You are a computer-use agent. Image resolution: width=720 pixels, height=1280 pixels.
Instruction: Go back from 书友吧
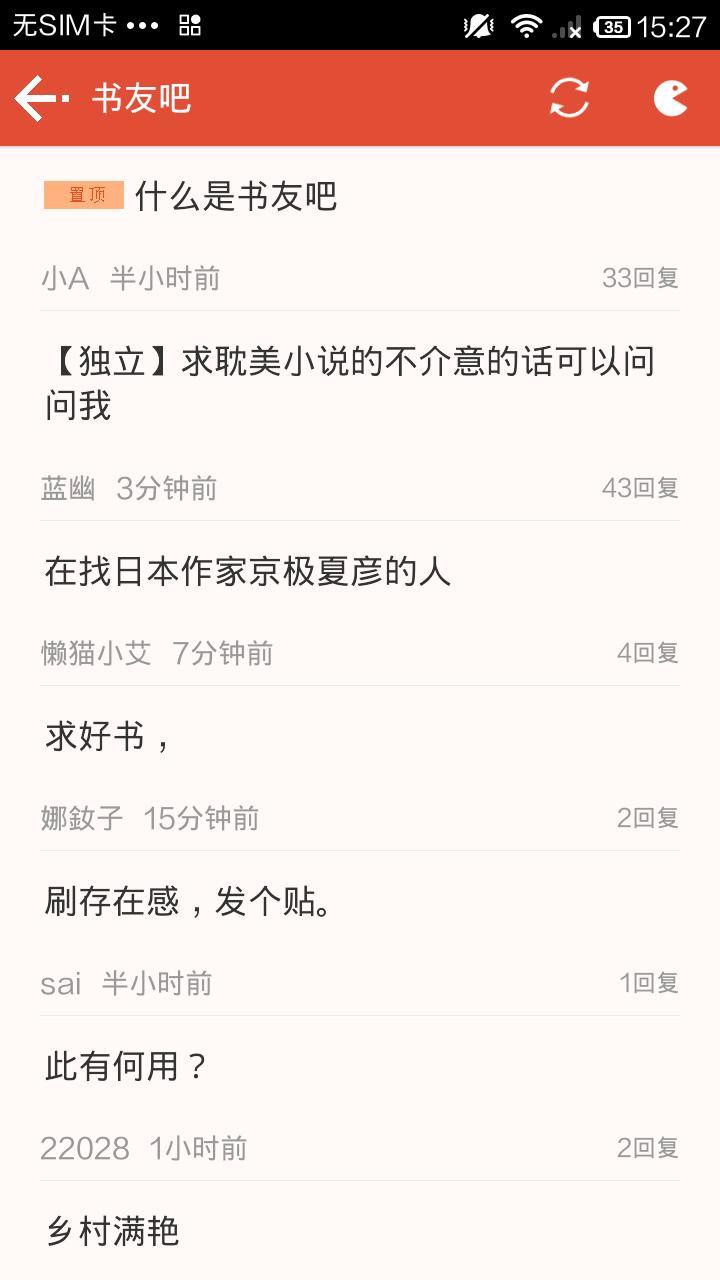[42, 98]
